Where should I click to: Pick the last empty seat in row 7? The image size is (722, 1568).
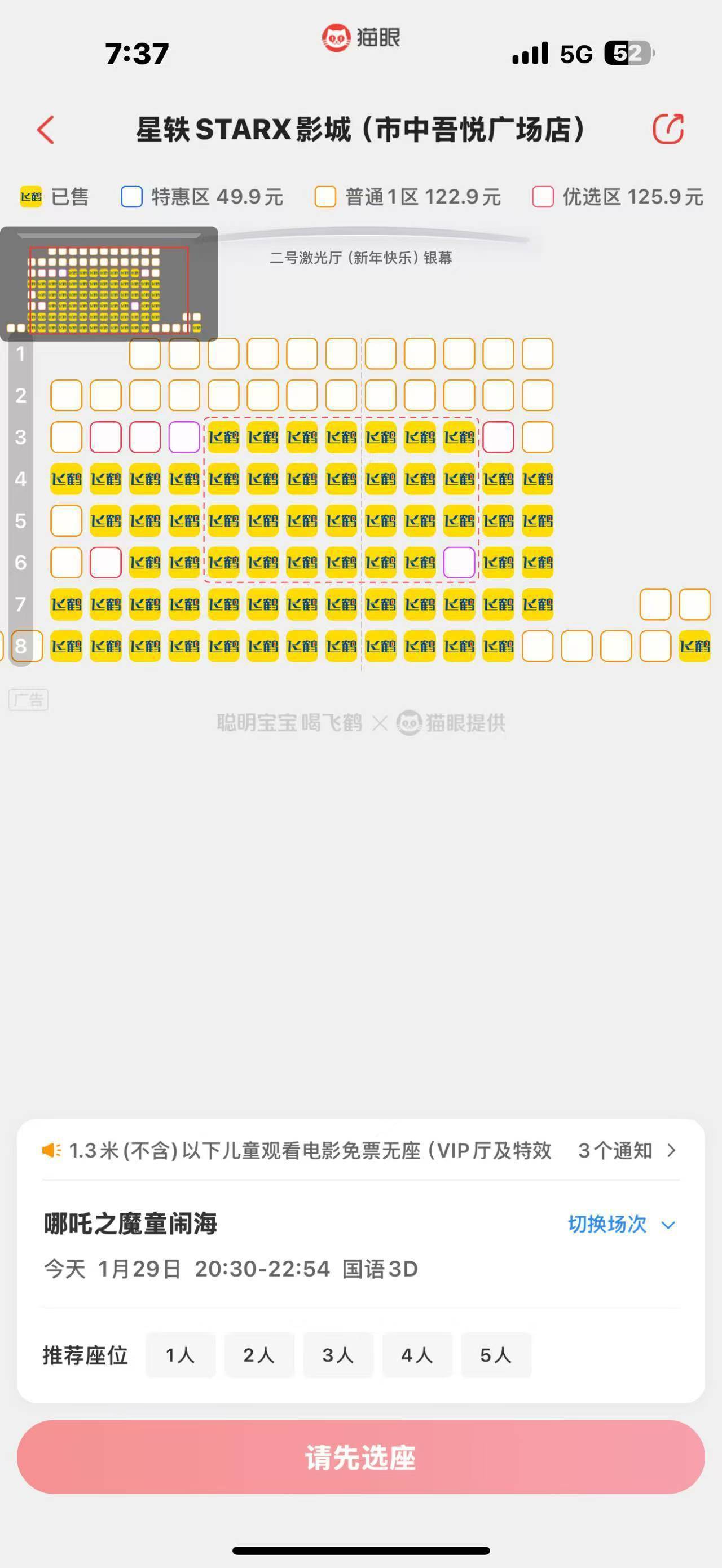click(694, 604)
